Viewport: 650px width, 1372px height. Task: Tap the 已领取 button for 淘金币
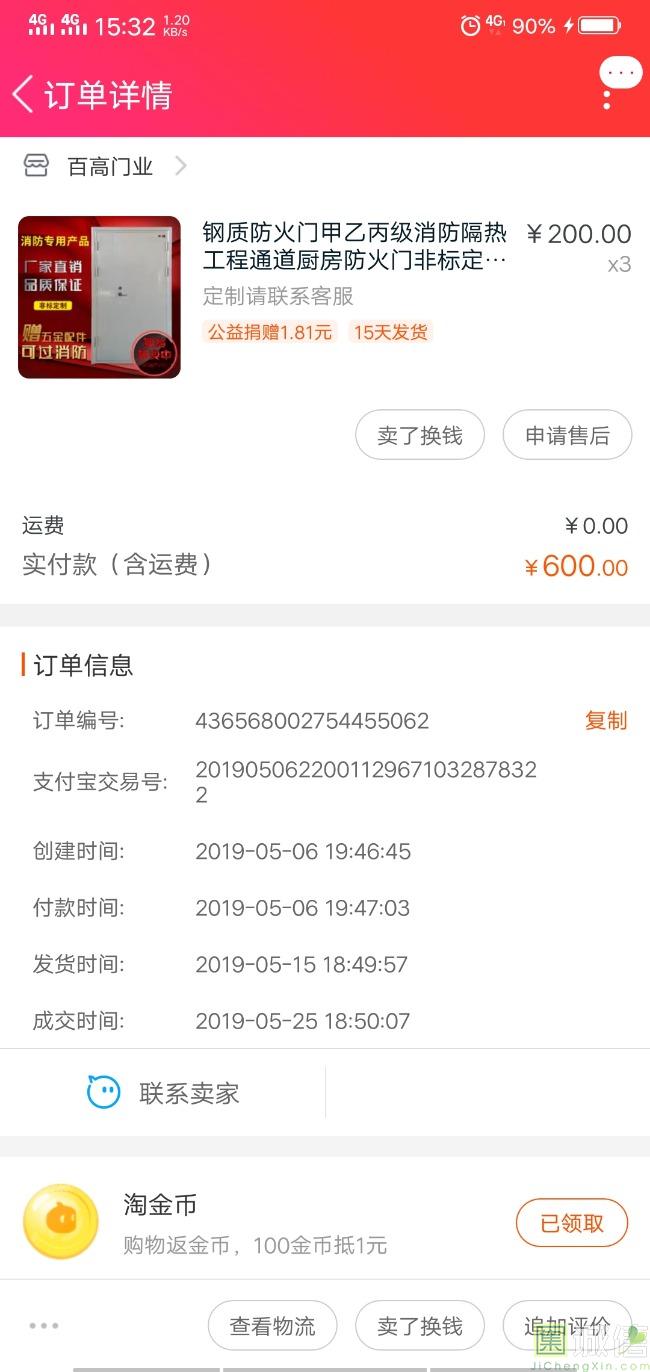click(572, 1223)
